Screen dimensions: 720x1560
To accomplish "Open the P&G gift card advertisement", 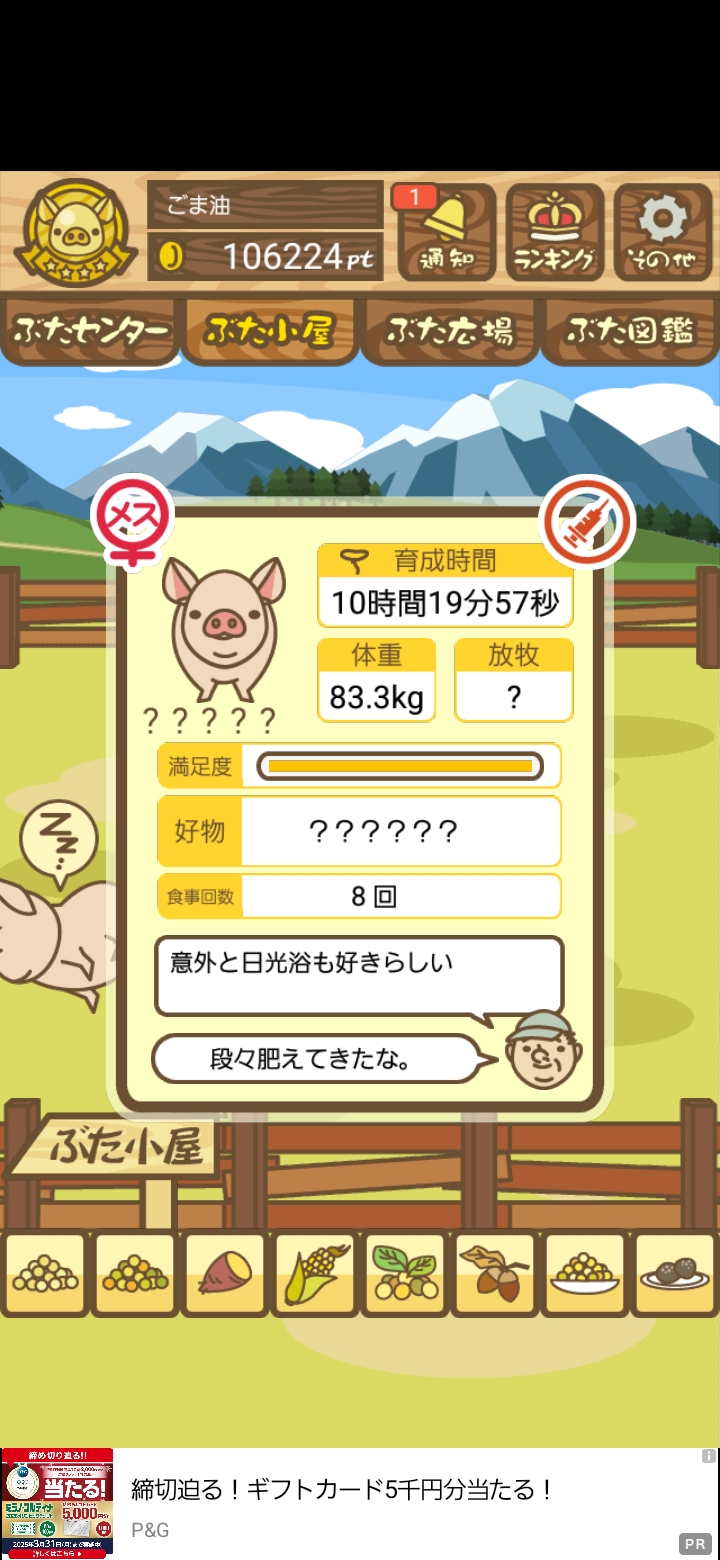I will (360, 1504).
